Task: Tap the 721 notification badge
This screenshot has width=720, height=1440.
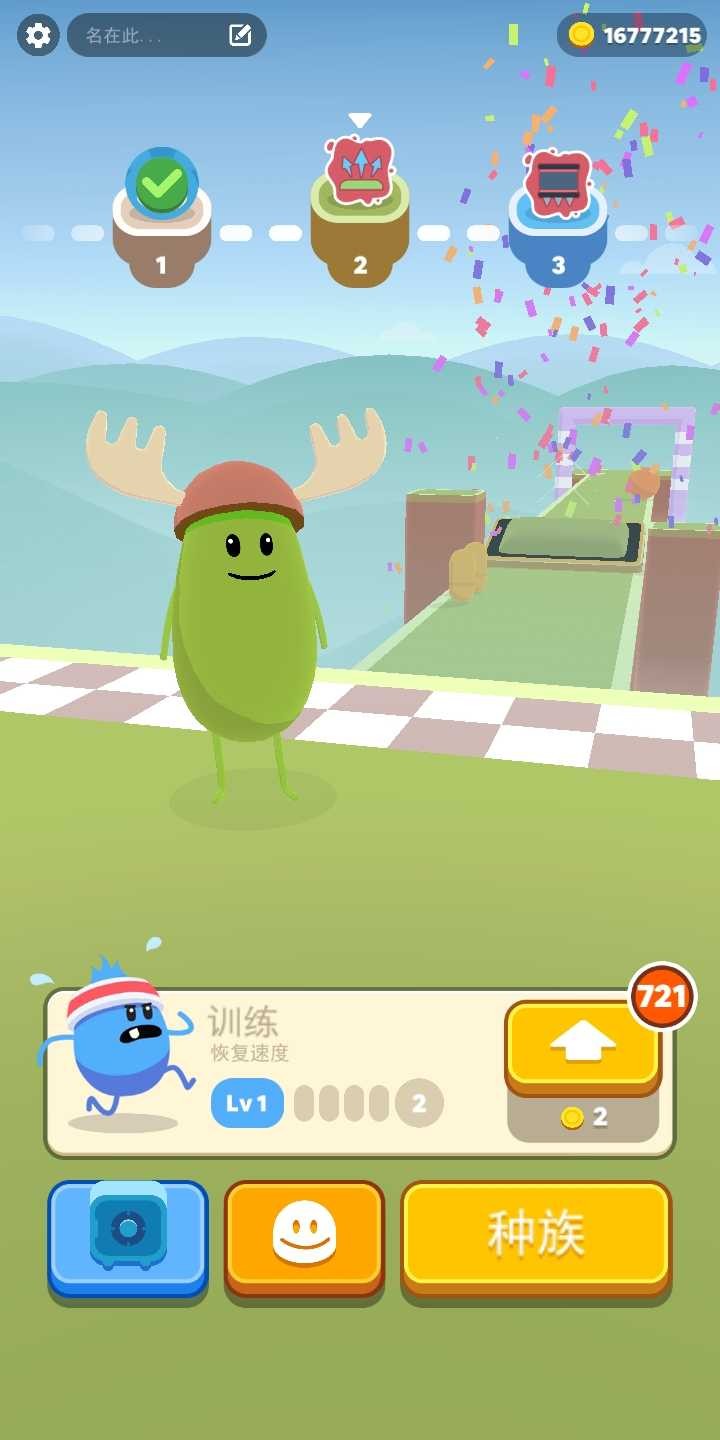Action: click(x=660, y=995)
